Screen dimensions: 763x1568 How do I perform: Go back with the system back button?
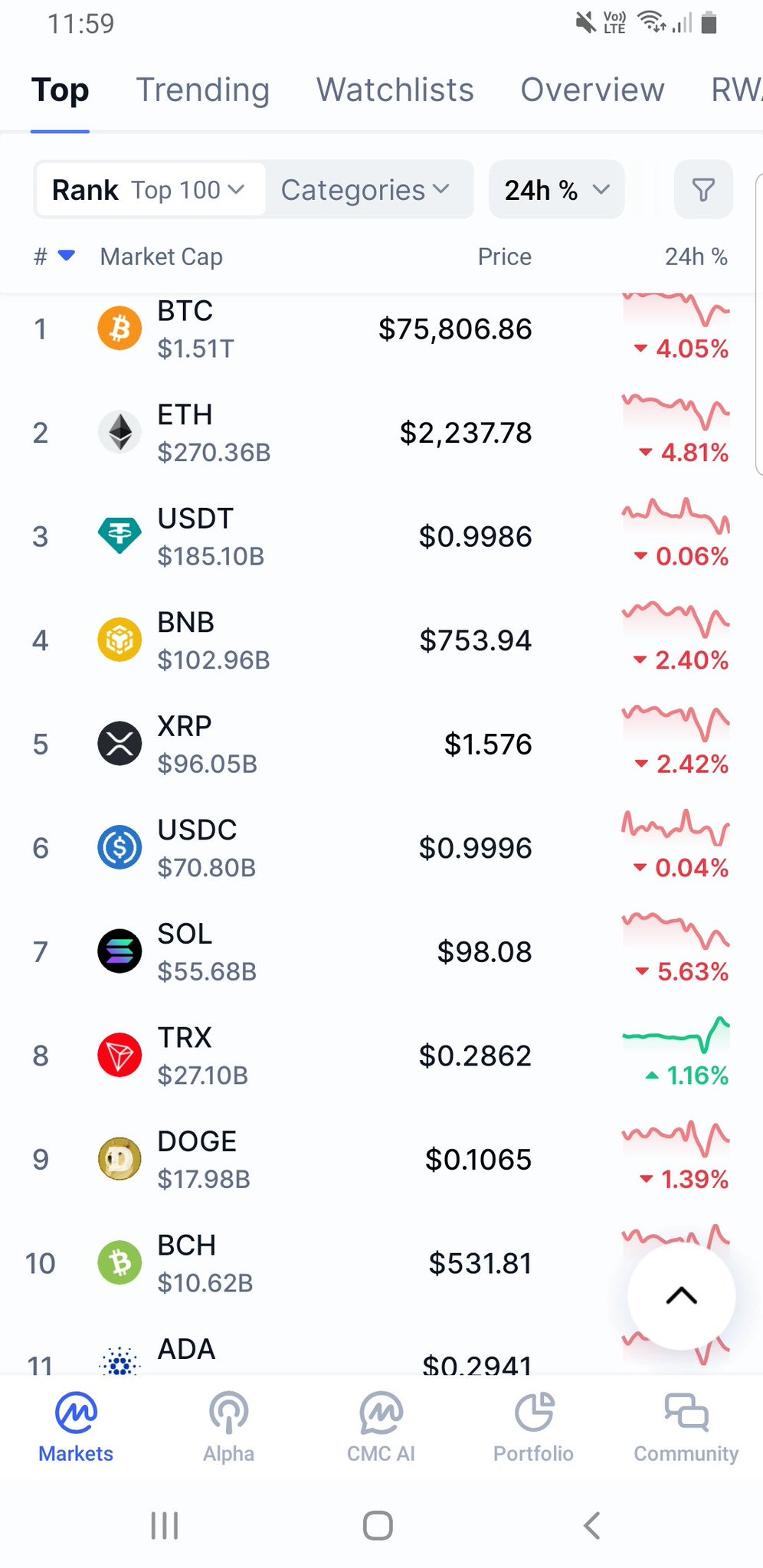[591, 1525]
